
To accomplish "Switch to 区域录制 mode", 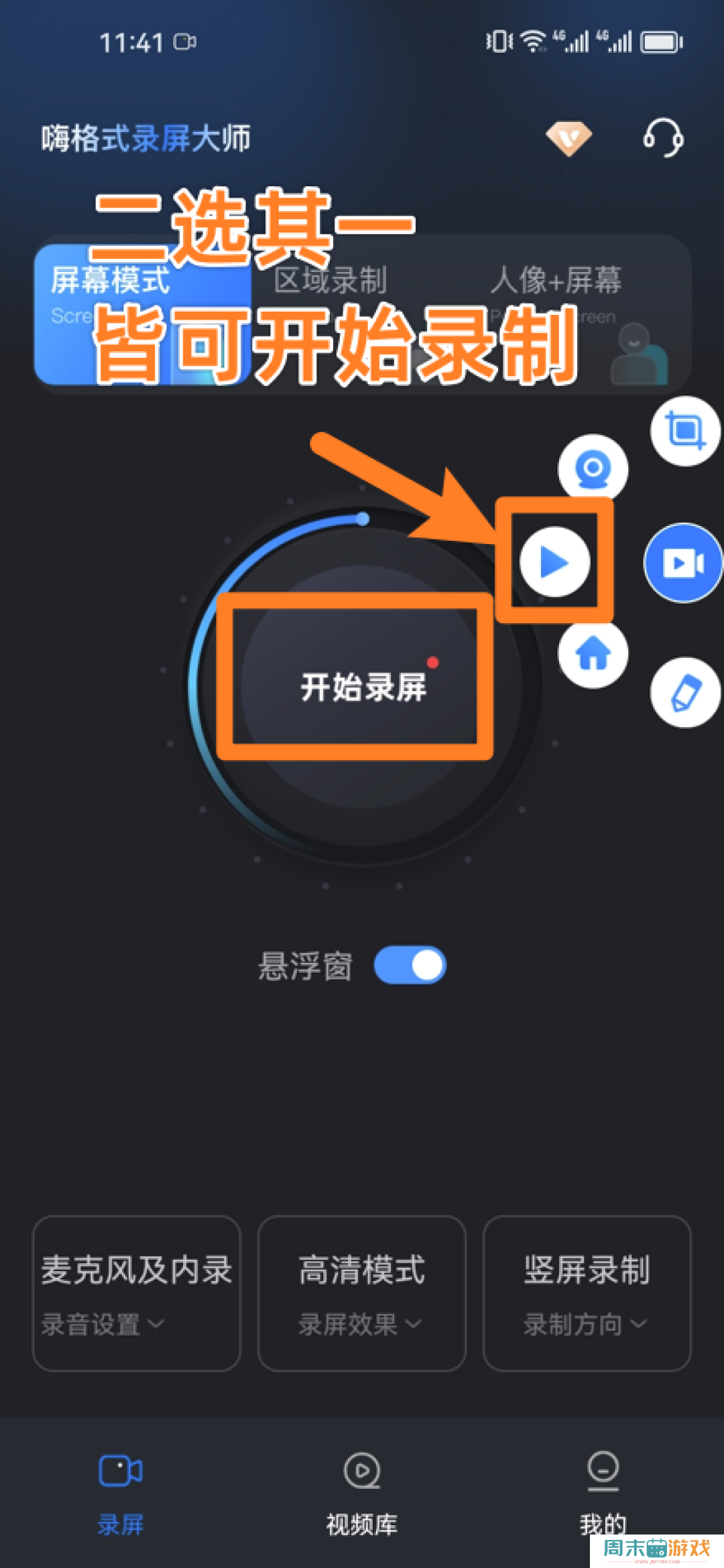I will point(330,280).
